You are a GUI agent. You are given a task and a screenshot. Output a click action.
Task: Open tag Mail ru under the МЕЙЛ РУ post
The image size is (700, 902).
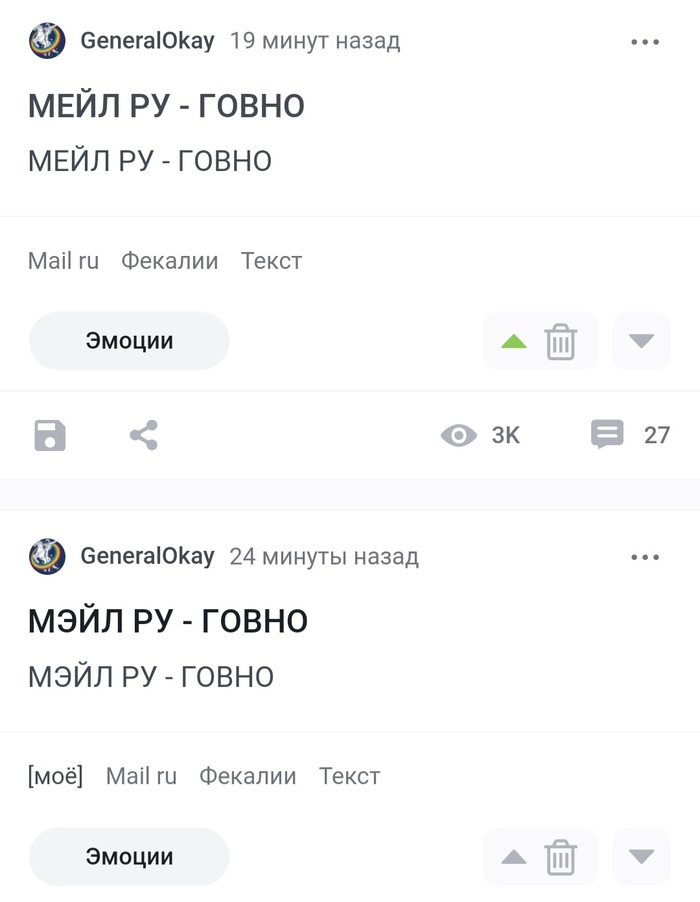click(63, 261)
